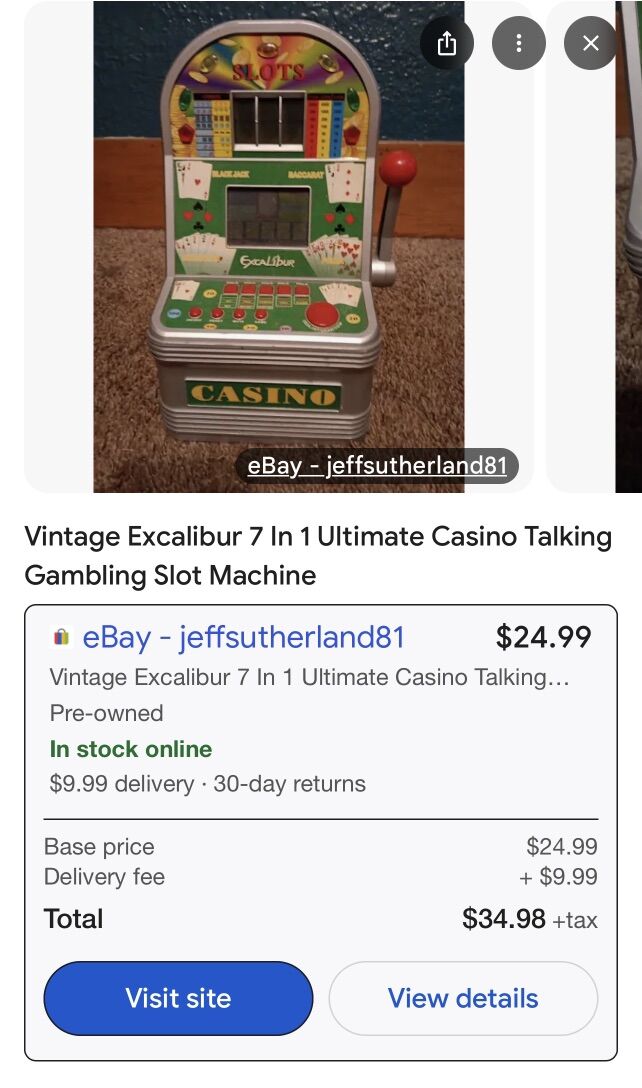642x1088 pixels.
Task: Tap the Visit site button
Action: [178, 998]
